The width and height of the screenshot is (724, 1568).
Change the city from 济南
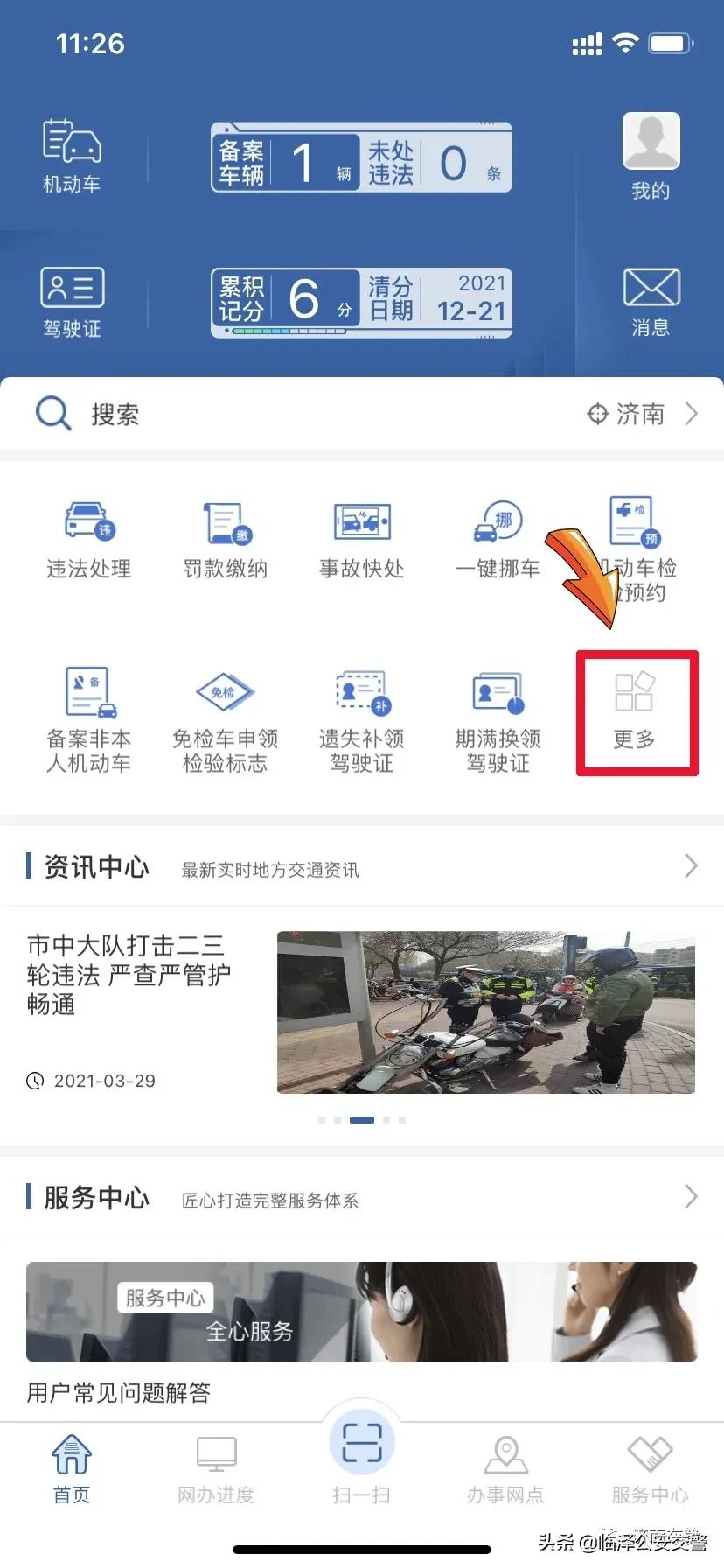tap(643, 414)
